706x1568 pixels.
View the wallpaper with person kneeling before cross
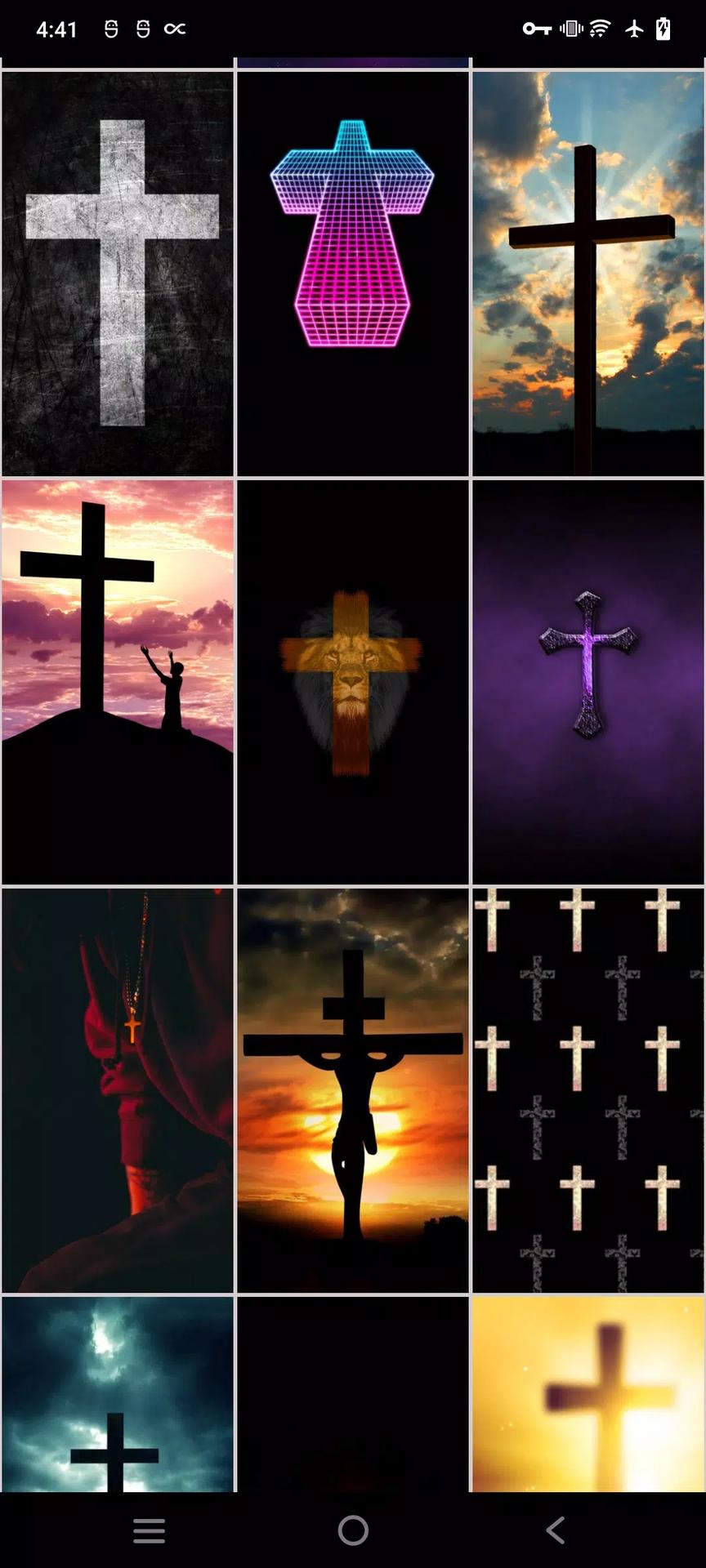118,682
